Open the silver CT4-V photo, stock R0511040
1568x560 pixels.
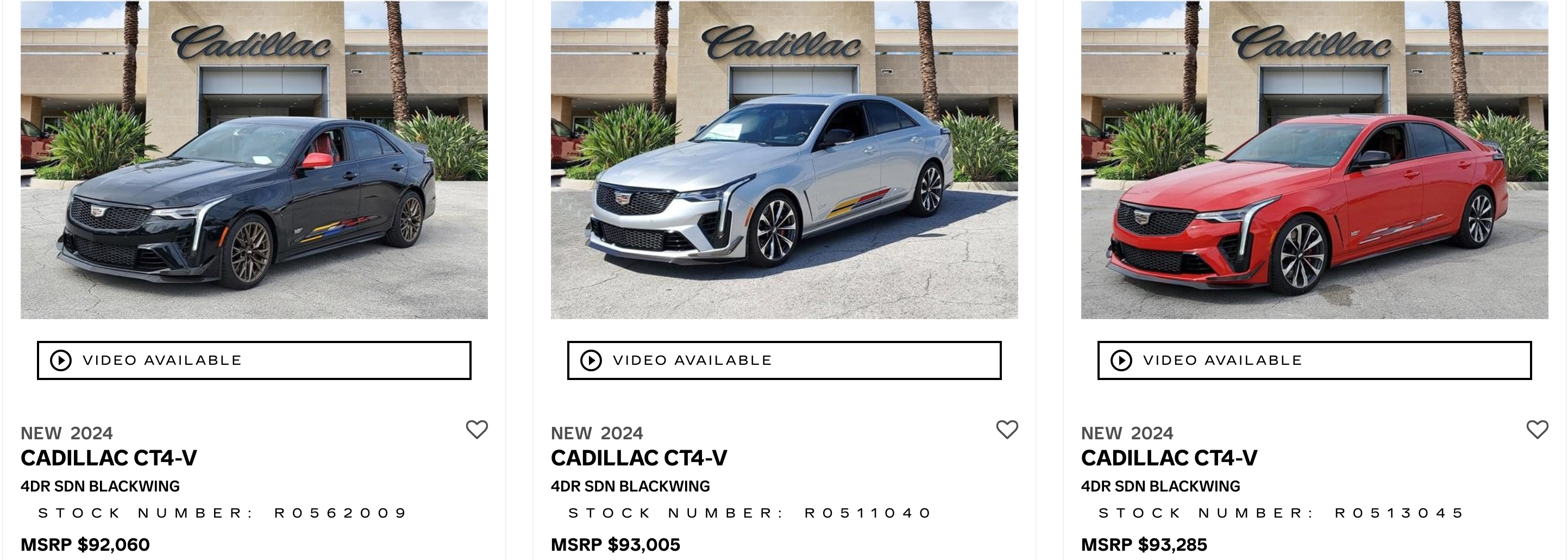784,160
